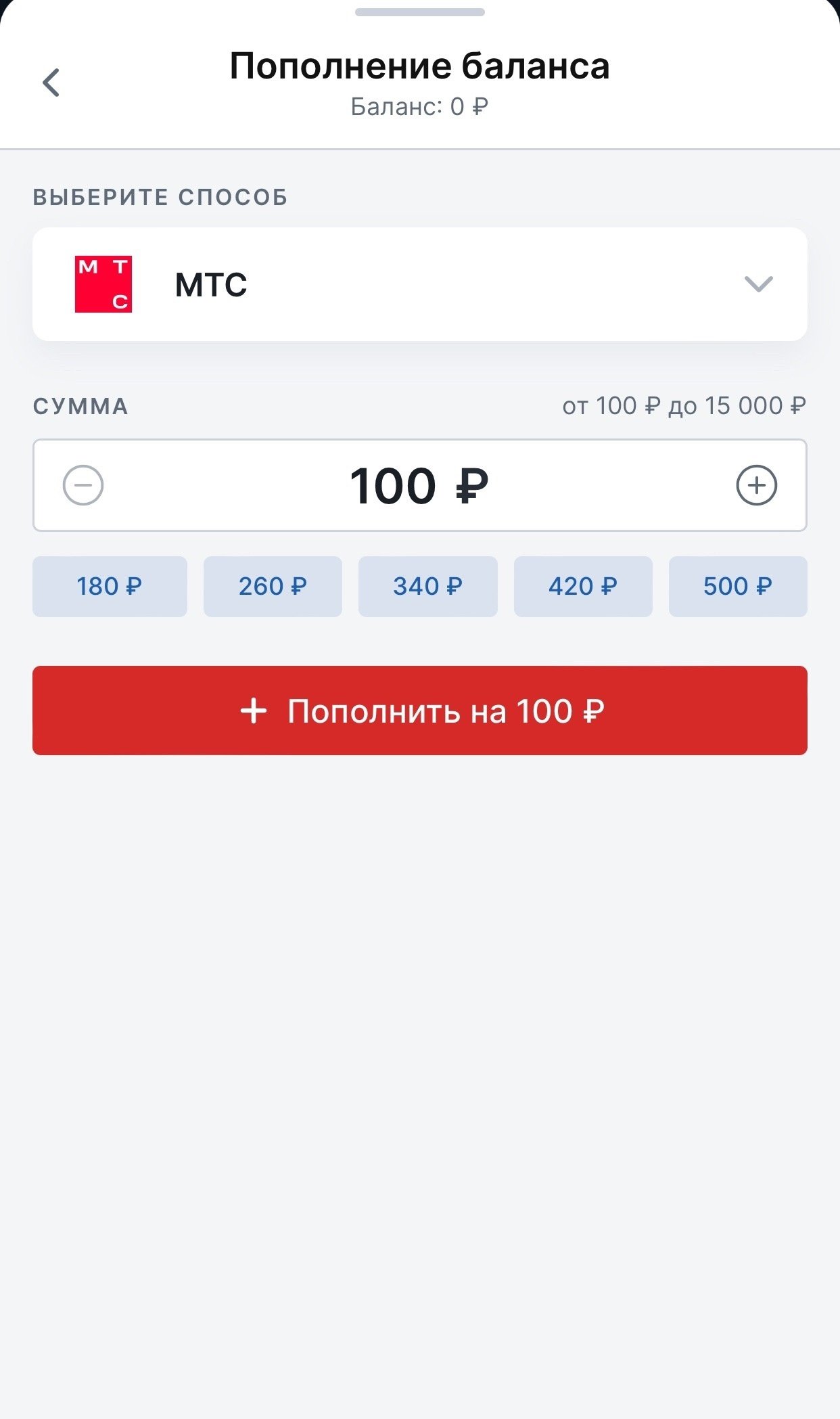Screen dimensions: 840x1419
Task: Pick the 340 ₽ preset amount
Action: [x=427, y=586]
